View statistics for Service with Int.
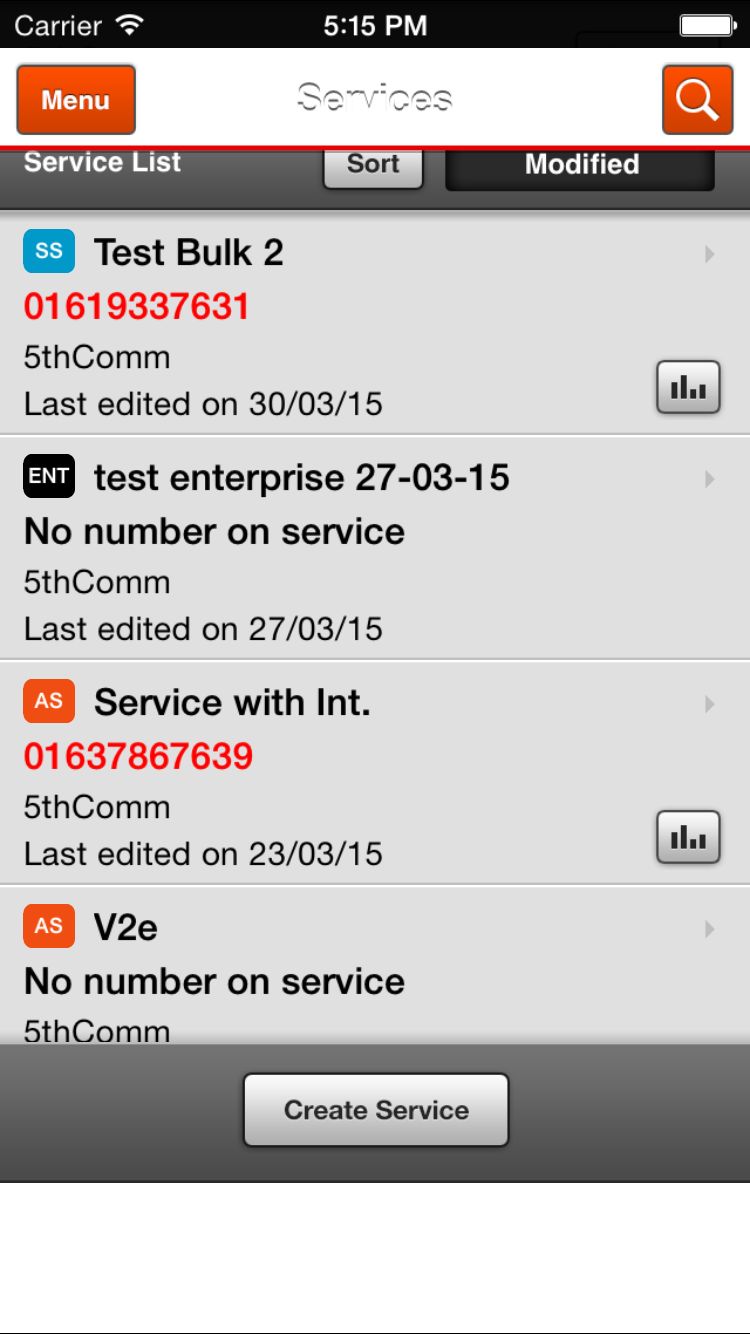 (688, 837)
